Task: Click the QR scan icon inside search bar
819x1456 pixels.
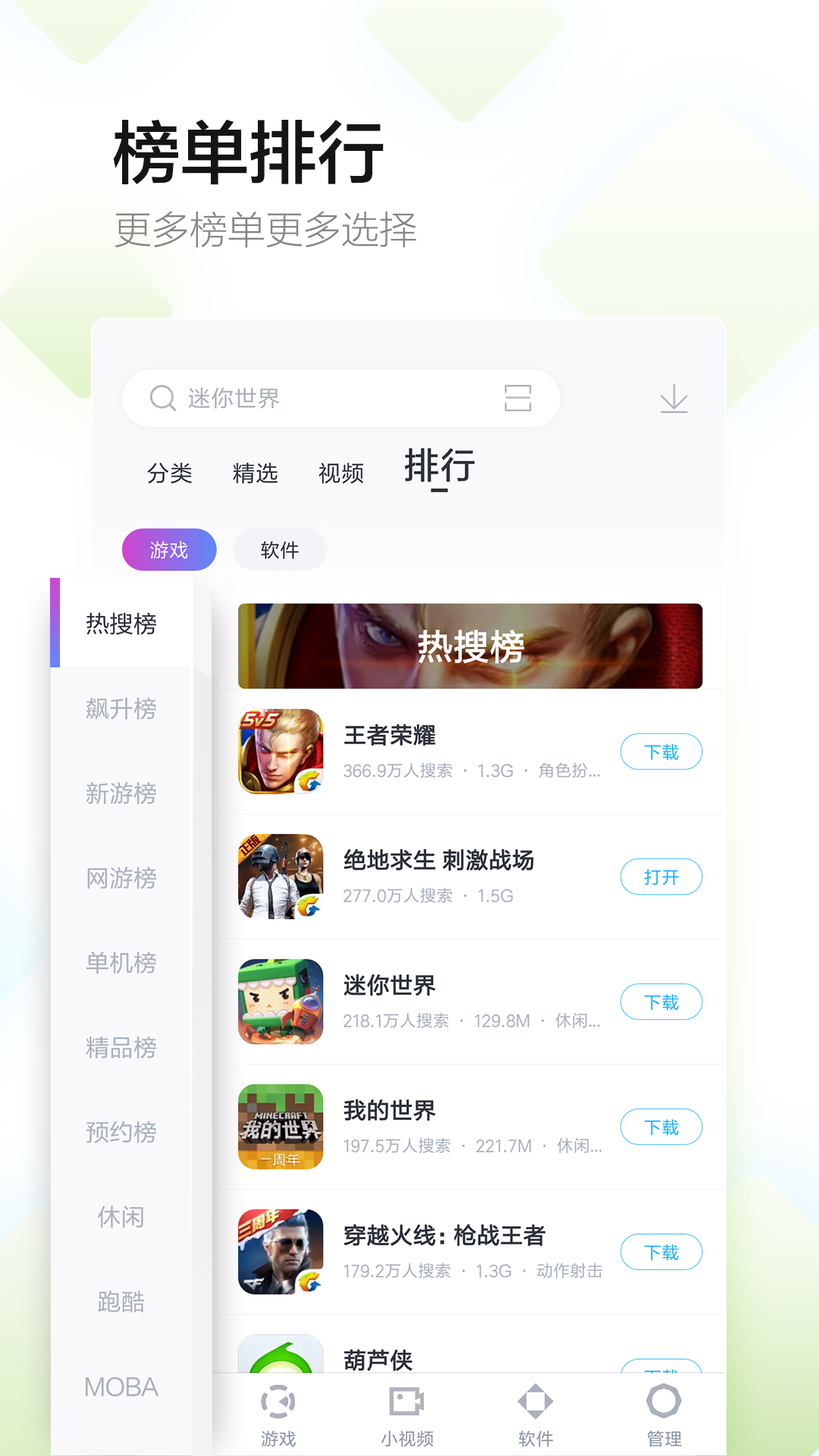Action: click(518, 398)
